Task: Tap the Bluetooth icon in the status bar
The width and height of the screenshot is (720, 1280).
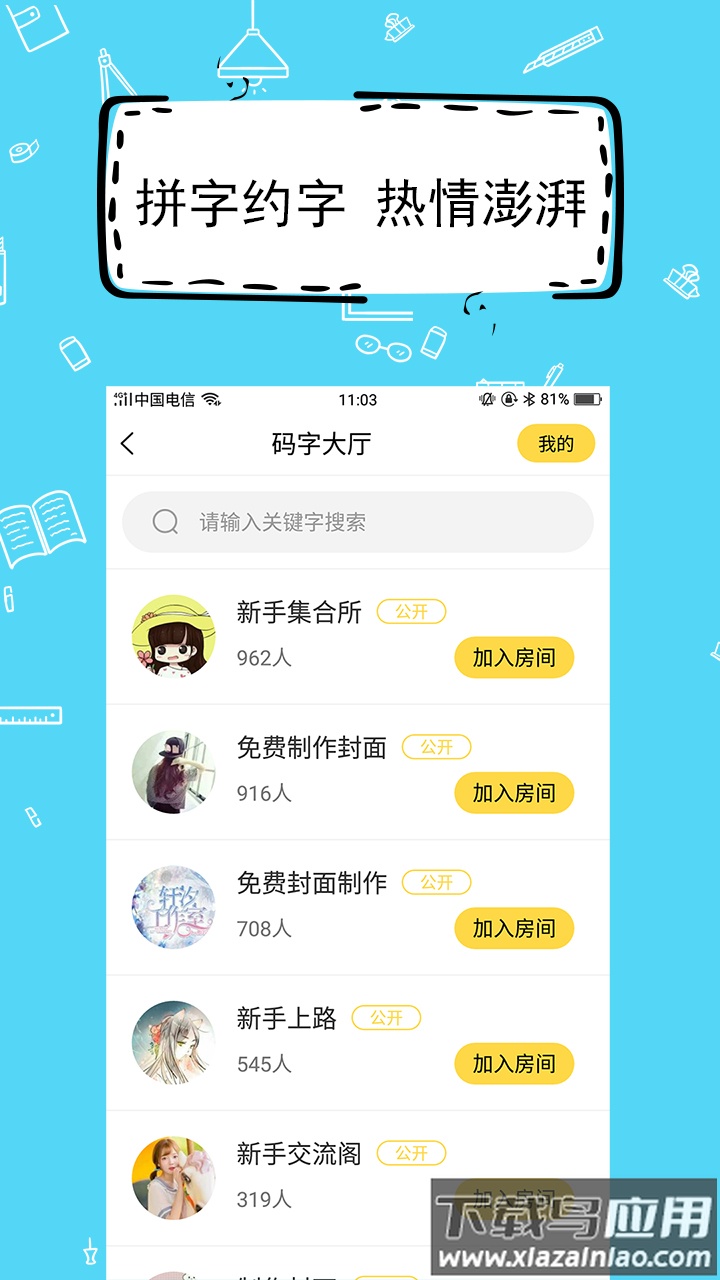Action: [x=530, y=398]
